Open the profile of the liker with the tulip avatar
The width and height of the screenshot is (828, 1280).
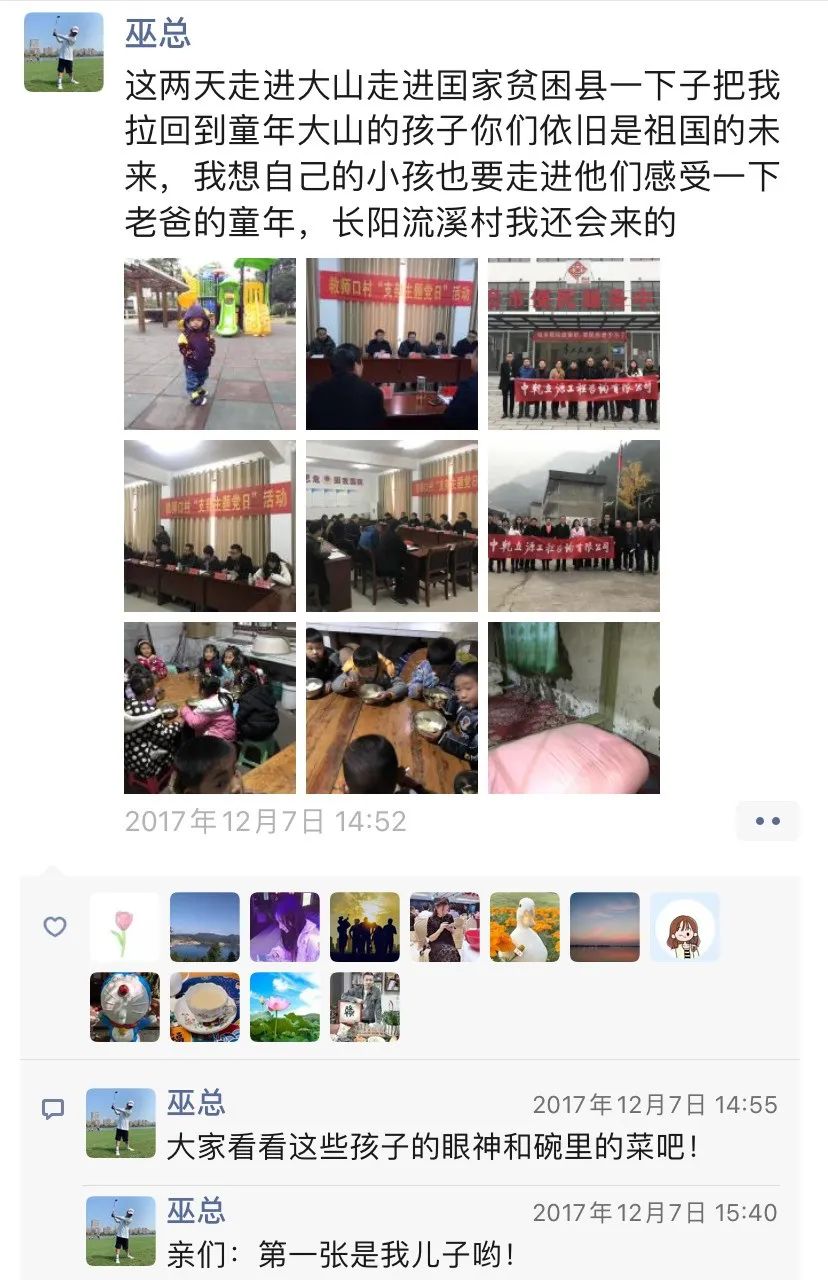click(x=124, y=927)
